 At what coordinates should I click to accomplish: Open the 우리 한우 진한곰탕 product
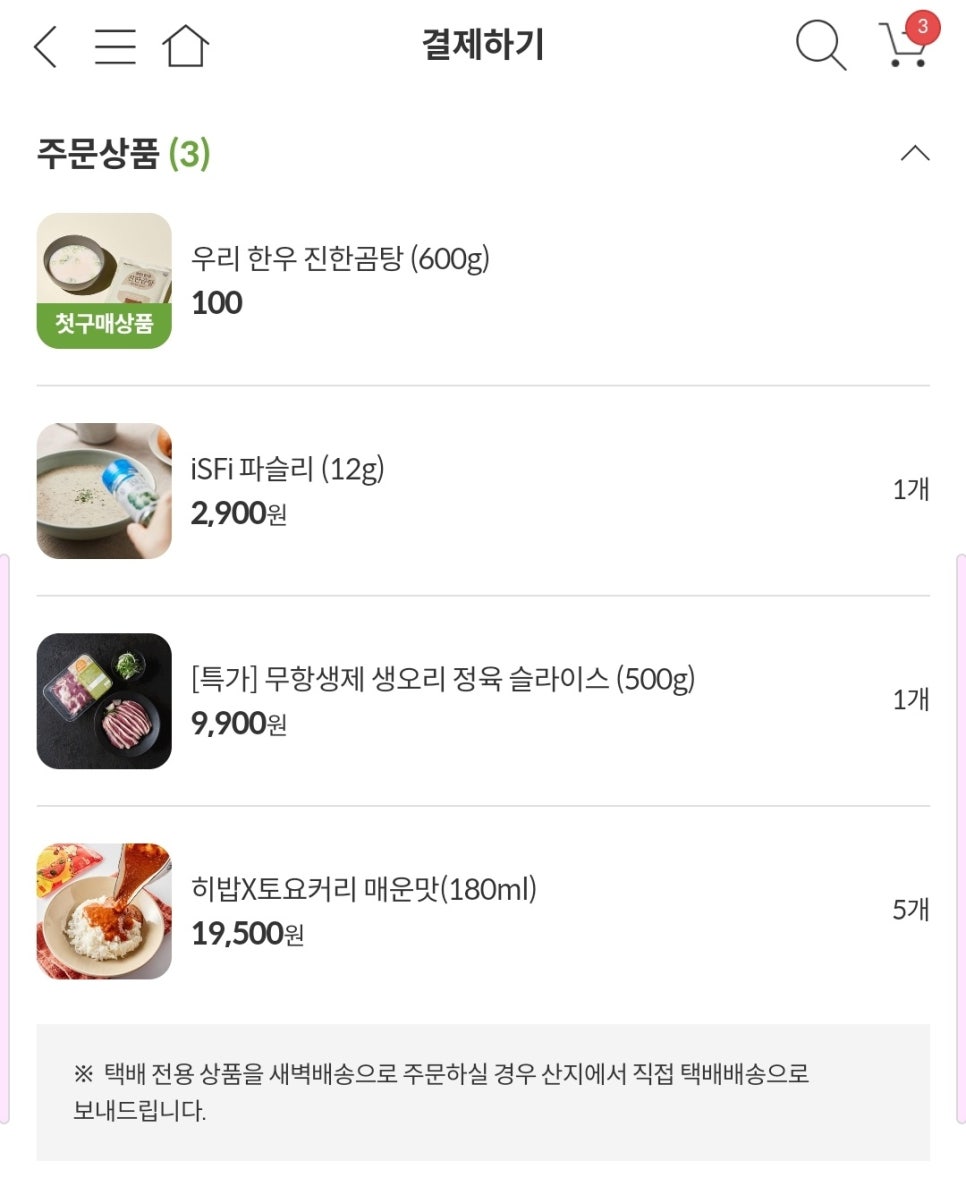340,260
